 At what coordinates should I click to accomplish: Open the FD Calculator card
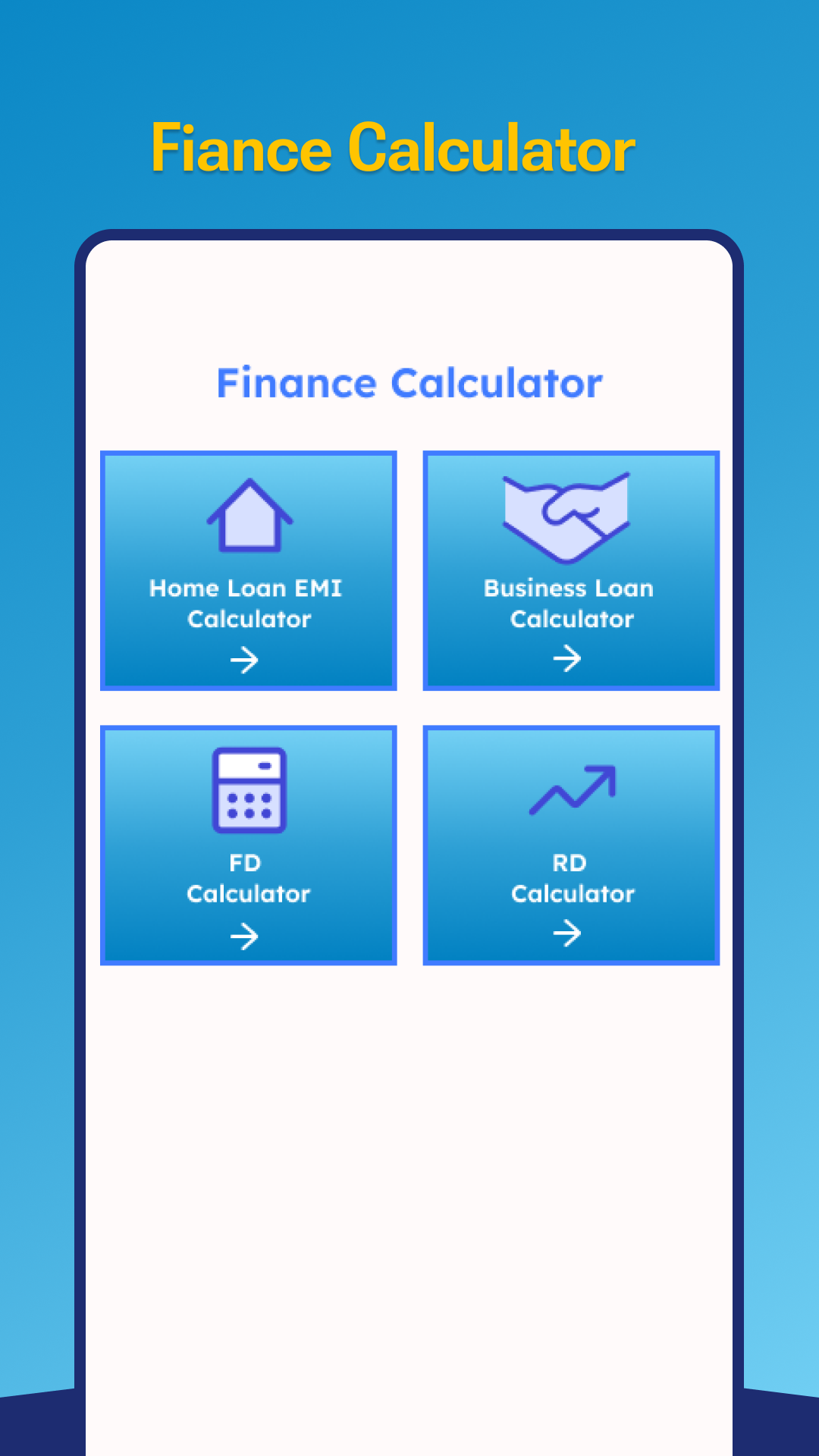[248, 844]
